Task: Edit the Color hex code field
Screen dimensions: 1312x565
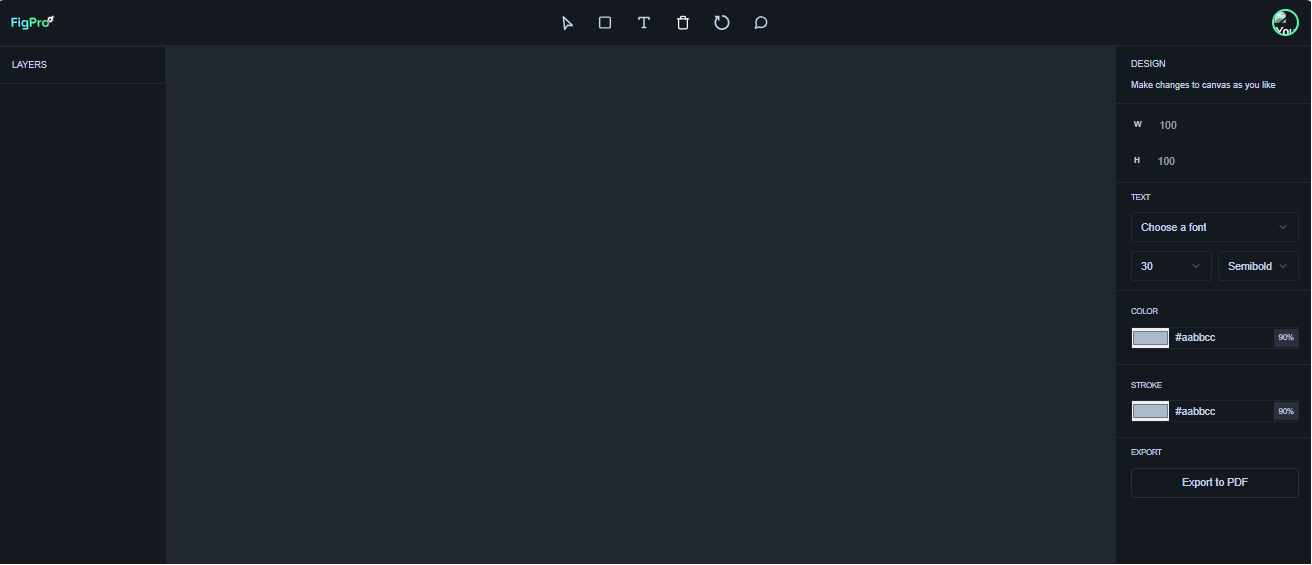Action: [x=1220, y=338]
